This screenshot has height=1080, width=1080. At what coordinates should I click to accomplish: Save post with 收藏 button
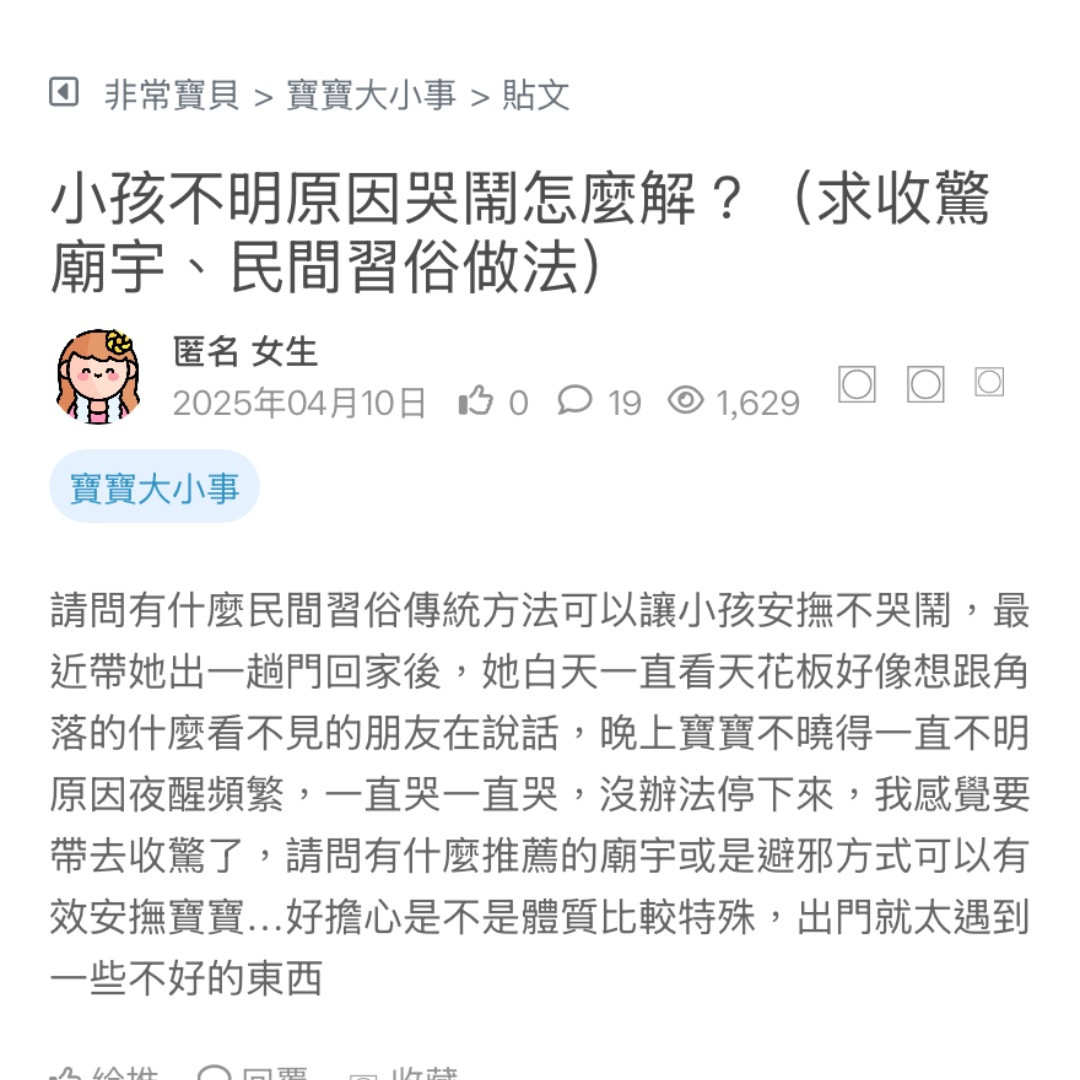[x=404, y=1072]
